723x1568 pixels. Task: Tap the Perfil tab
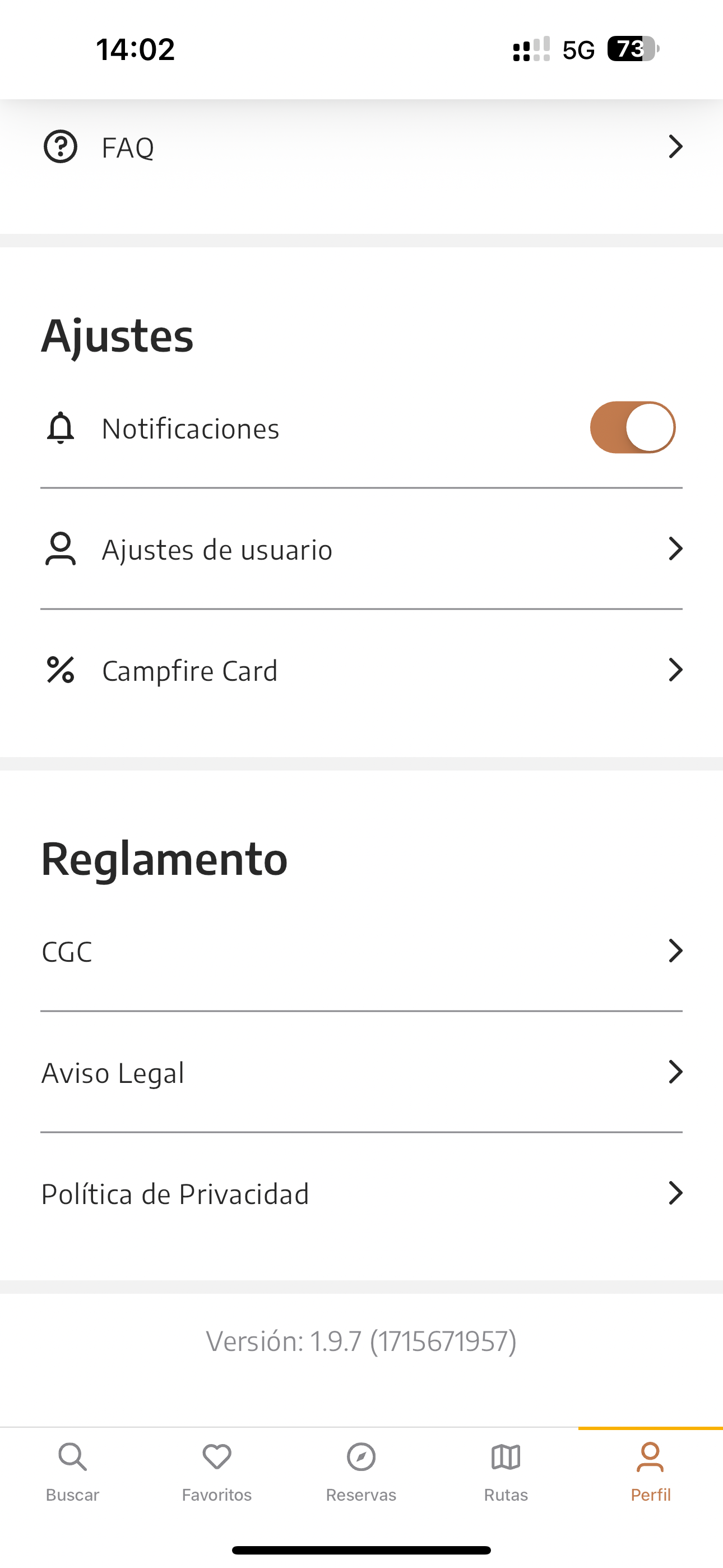point(651,1473)
